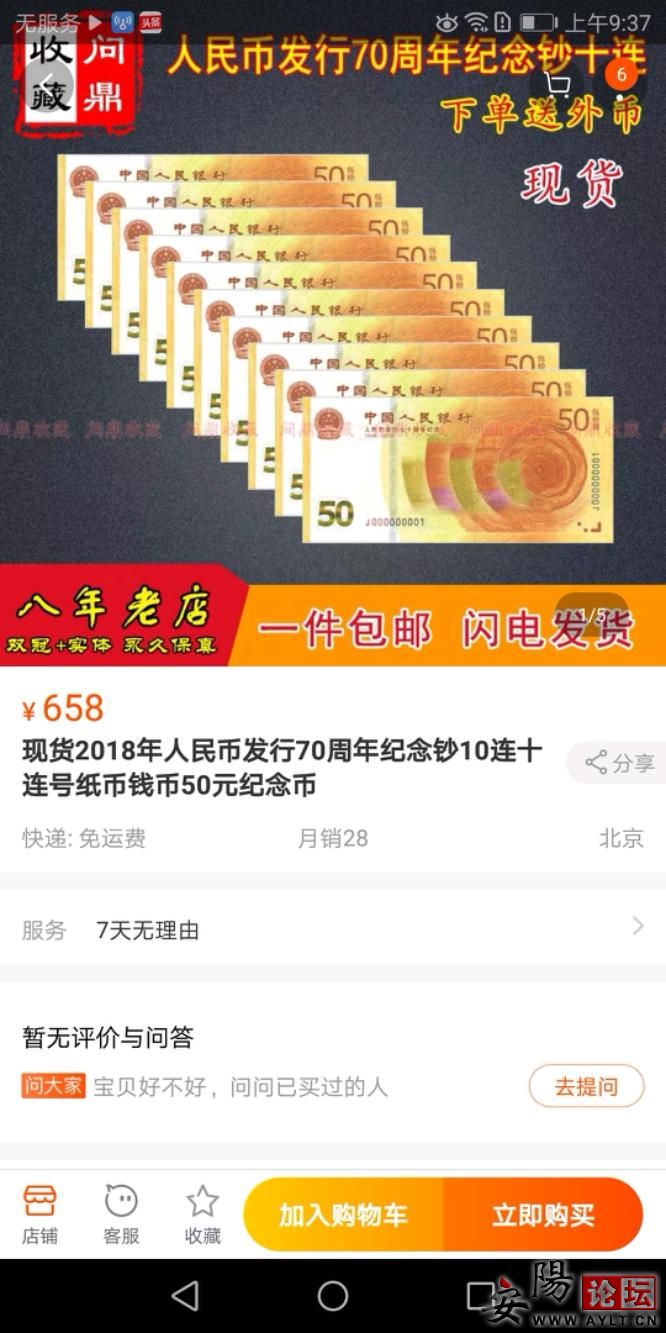Open the 7天无理由 service row

click(x=332, y=929)
